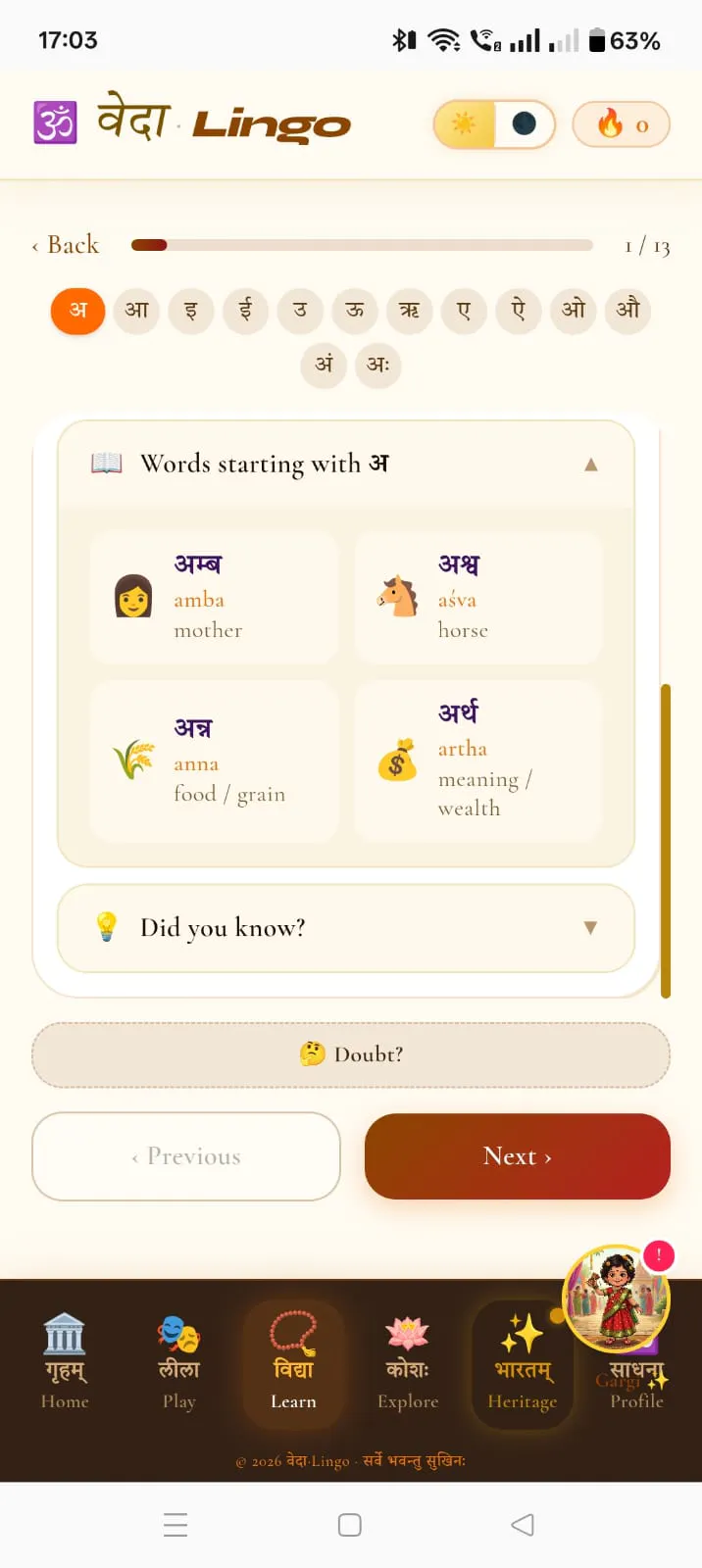Go to the Next lesson step
The height and width of the screenshot is (1568, 702).
point(518,1156)
